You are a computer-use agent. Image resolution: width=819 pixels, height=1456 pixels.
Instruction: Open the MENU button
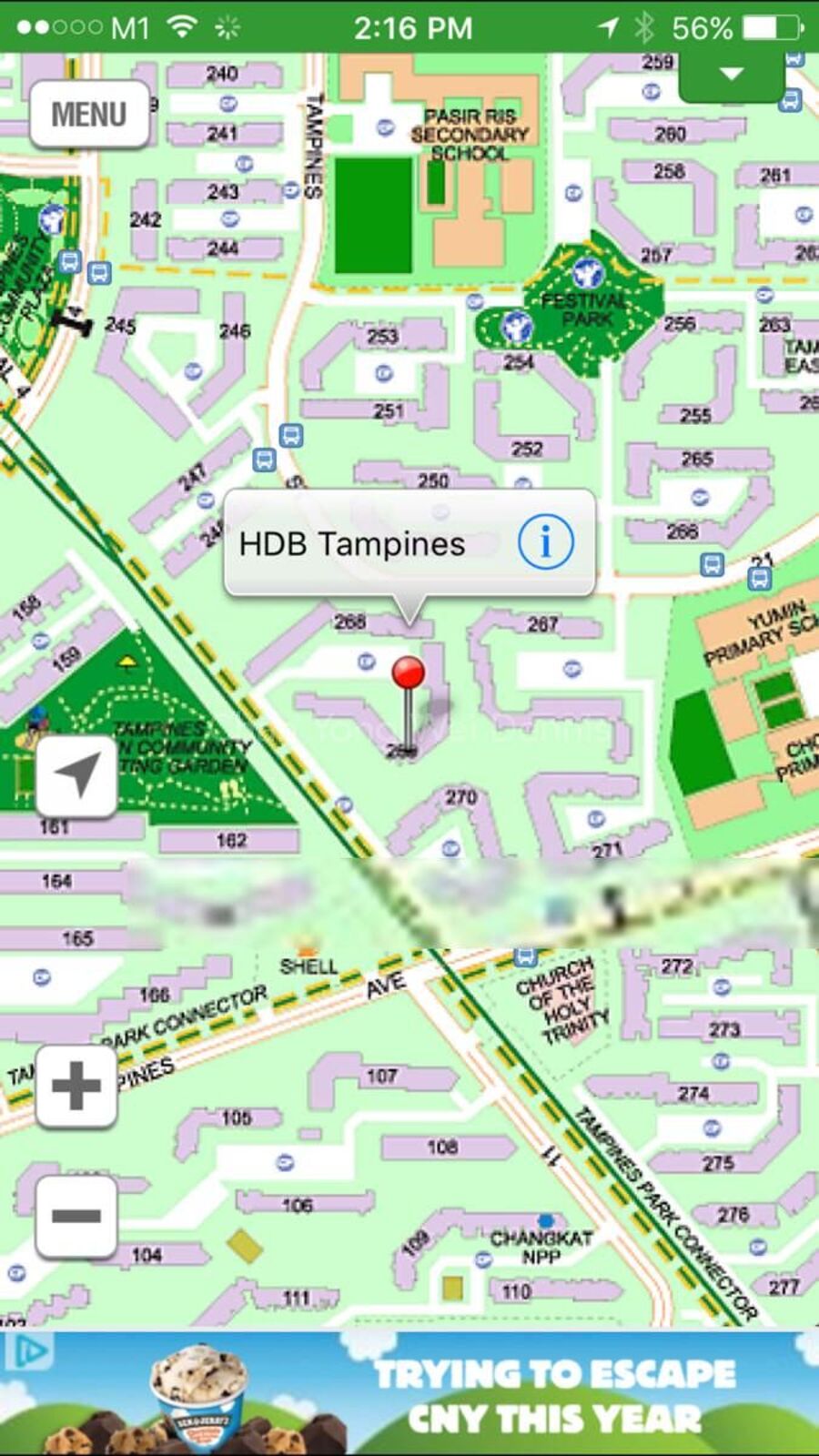pyautogui.click(x=89, y=115)
